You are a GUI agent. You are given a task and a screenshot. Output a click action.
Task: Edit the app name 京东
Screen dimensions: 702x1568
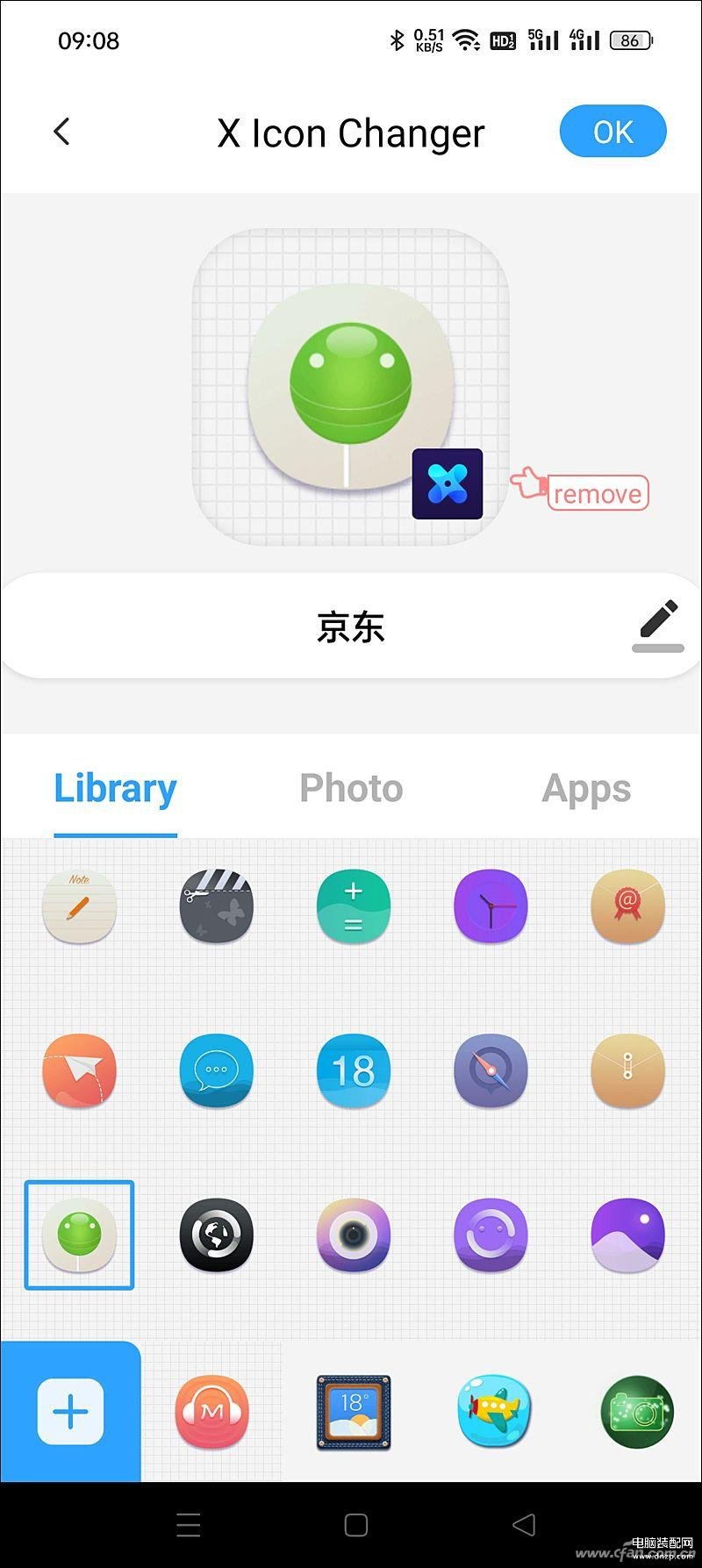[x=658, y=624]
